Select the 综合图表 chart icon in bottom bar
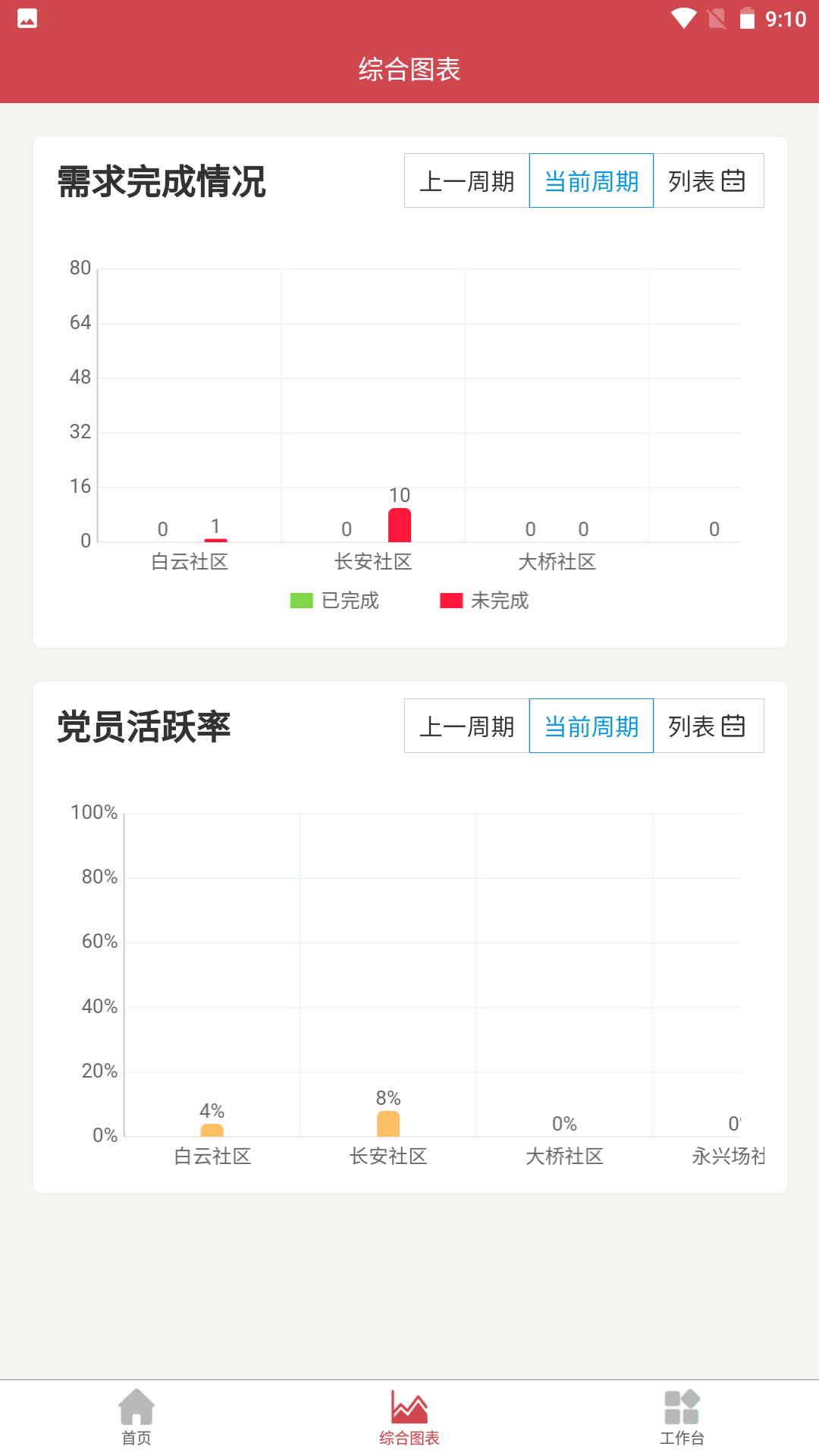Screen dimensions: 819x1456 (409, 1408)
